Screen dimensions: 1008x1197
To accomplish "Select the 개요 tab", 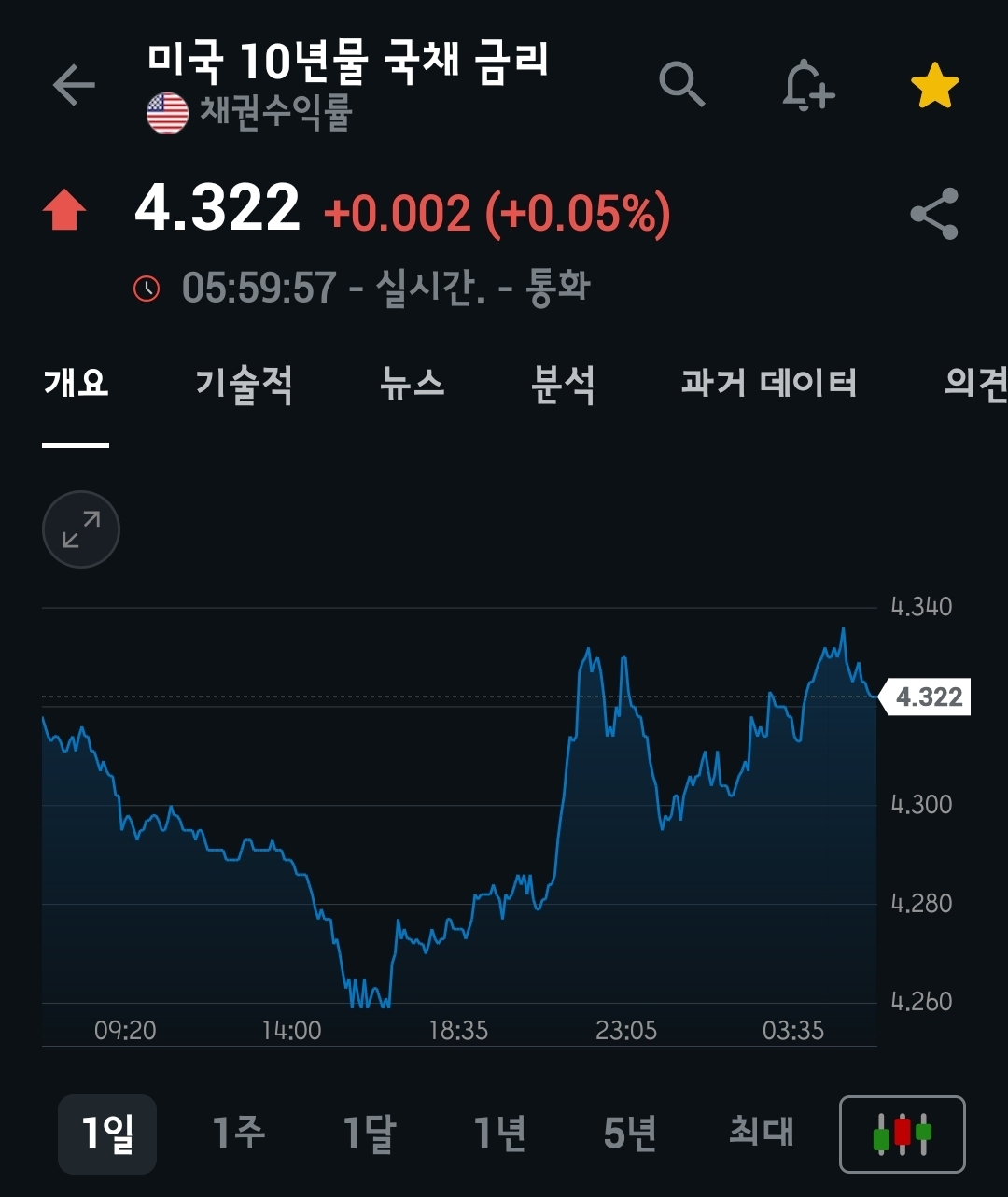I will (76, 384).
